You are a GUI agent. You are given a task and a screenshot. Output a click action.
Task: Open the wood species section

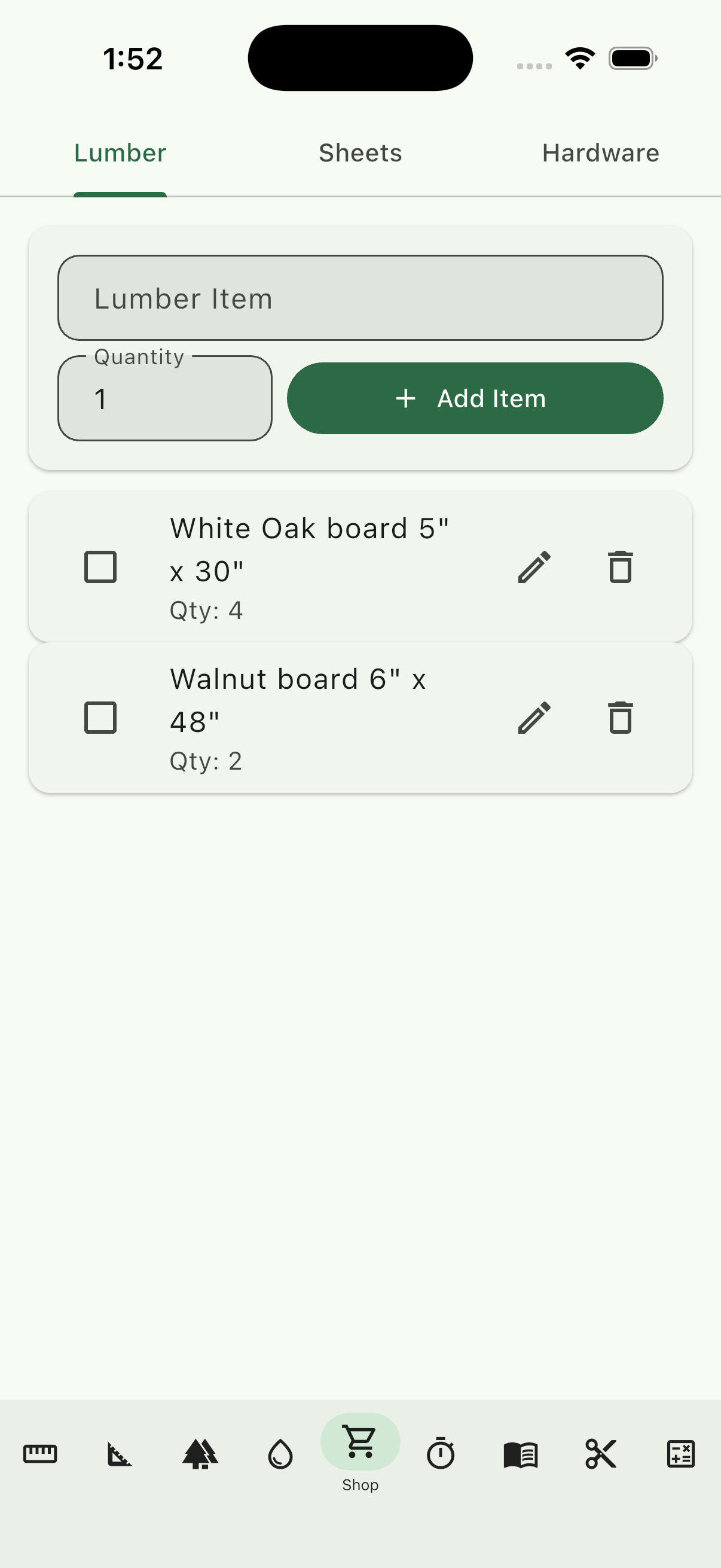(200, 1455)
